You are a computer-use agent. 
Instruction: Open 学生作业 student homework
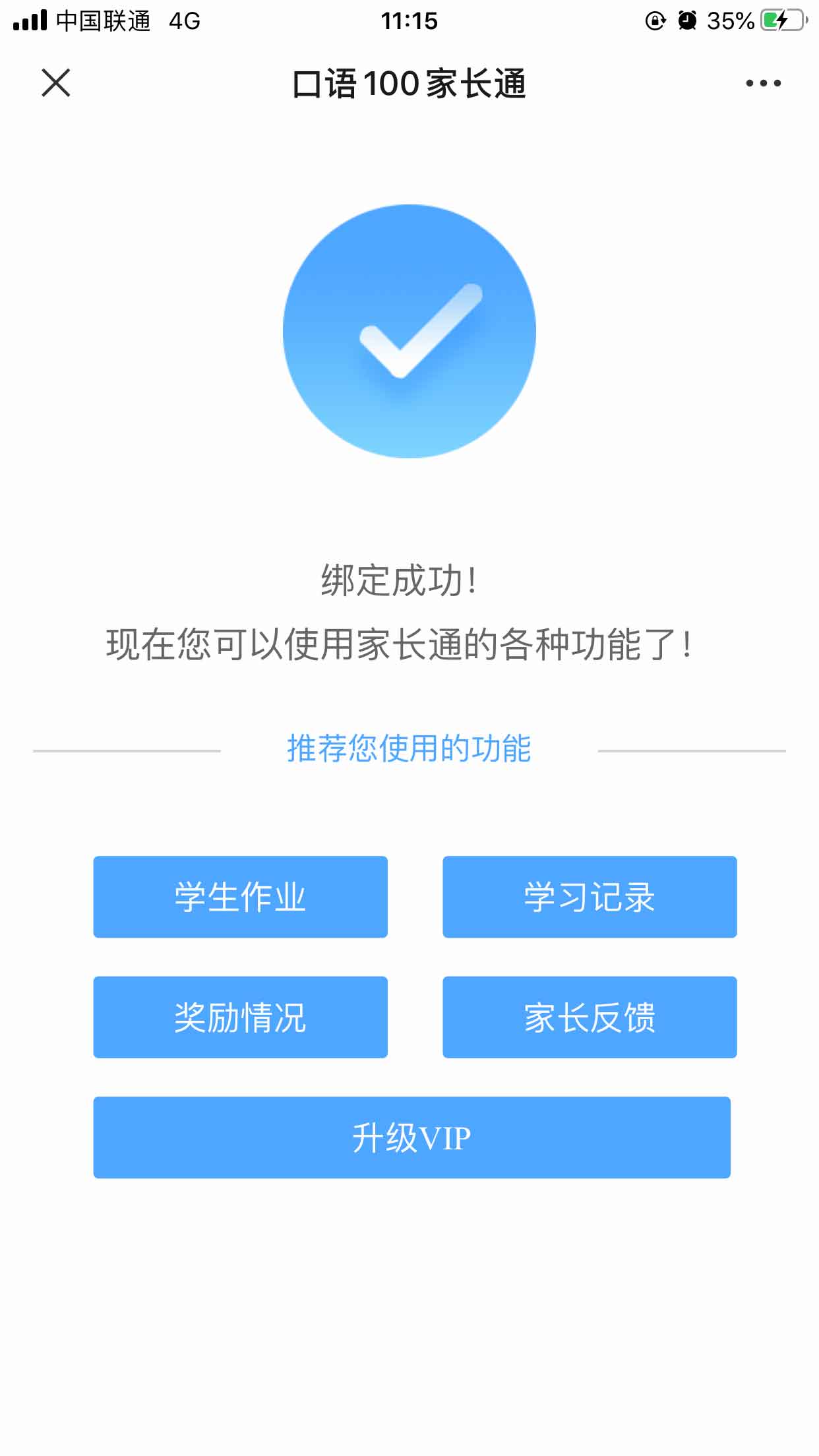coord(240,897)
